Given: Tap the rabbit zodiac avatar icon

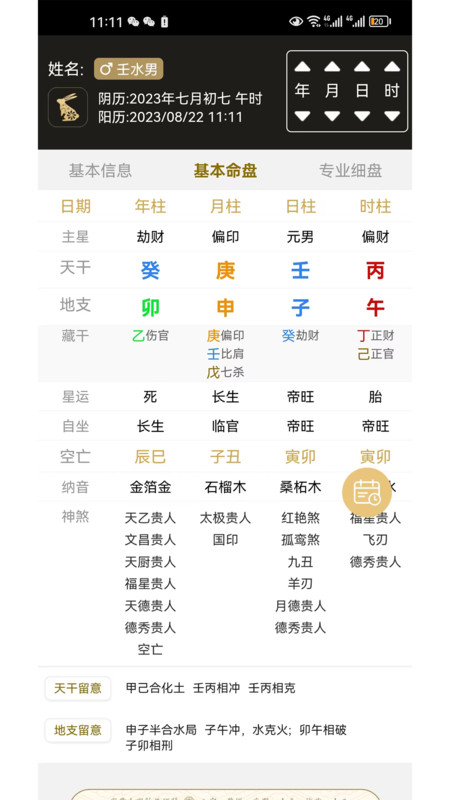Looking at the screenshot, I should pyautogui.click(x=68, y=107).
